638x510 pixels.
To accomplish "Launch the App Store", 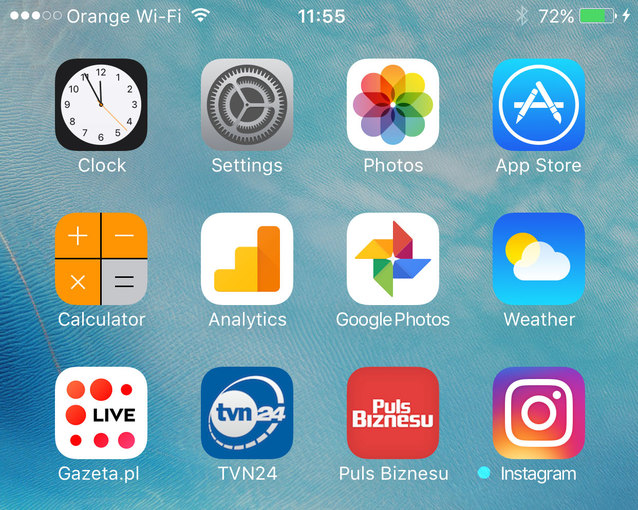I will point(539,105).
